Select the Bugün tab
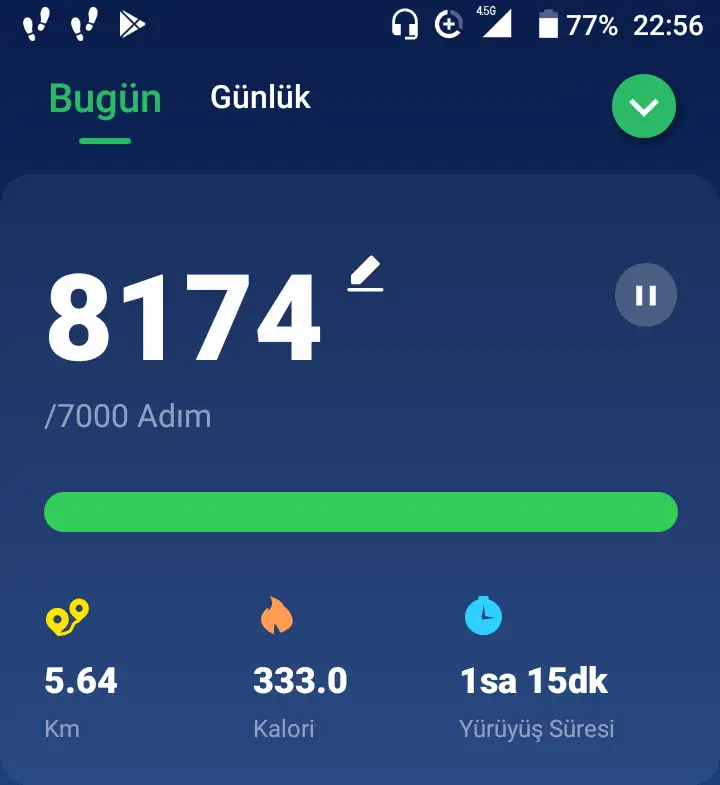720x785 pixels. (105, 100)
